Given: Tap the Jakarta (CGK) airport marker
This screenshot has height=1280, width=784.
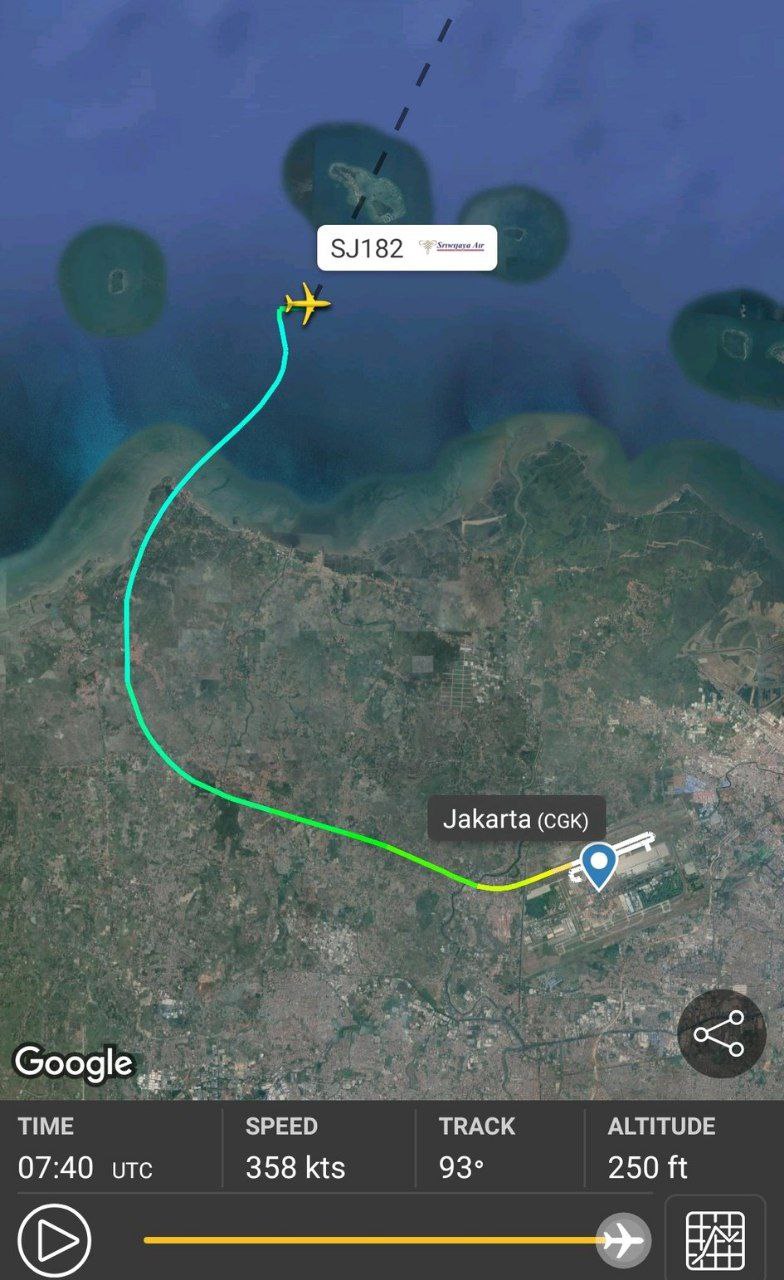Looking at the screenshot, I should 599,866.
